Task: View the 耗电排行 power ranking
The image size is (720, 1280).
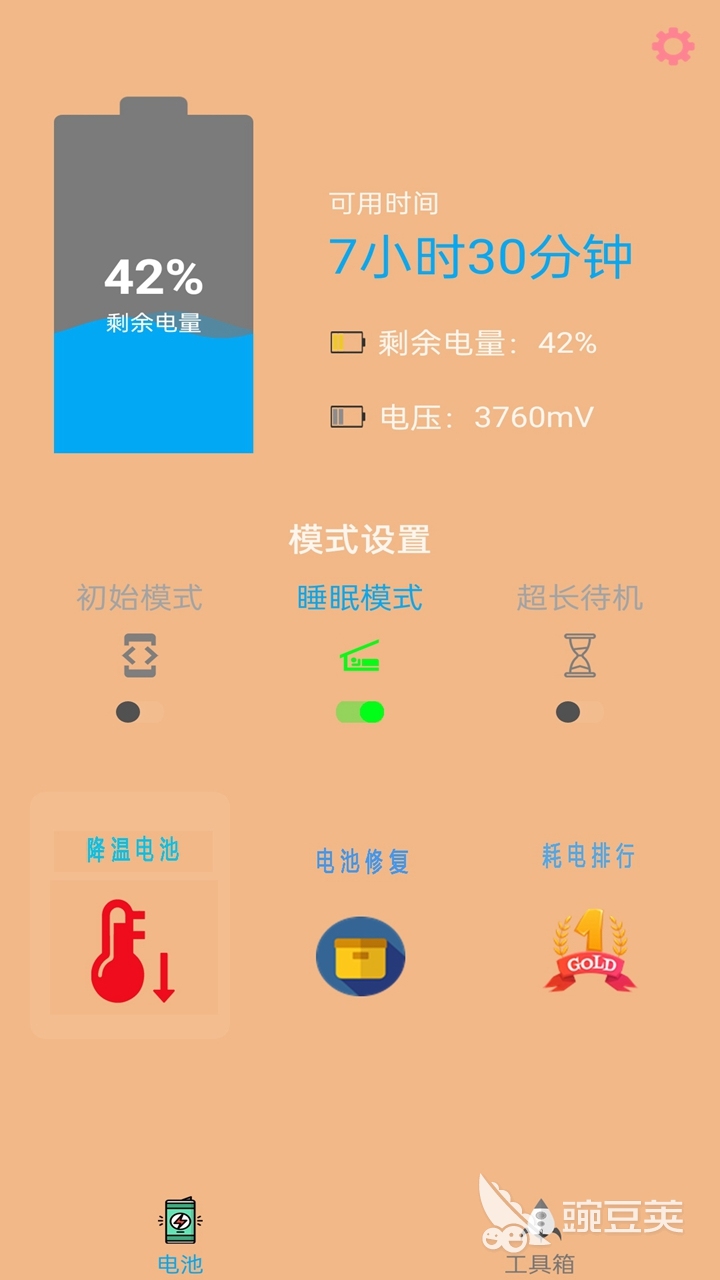Action: [x=589, y=950]
